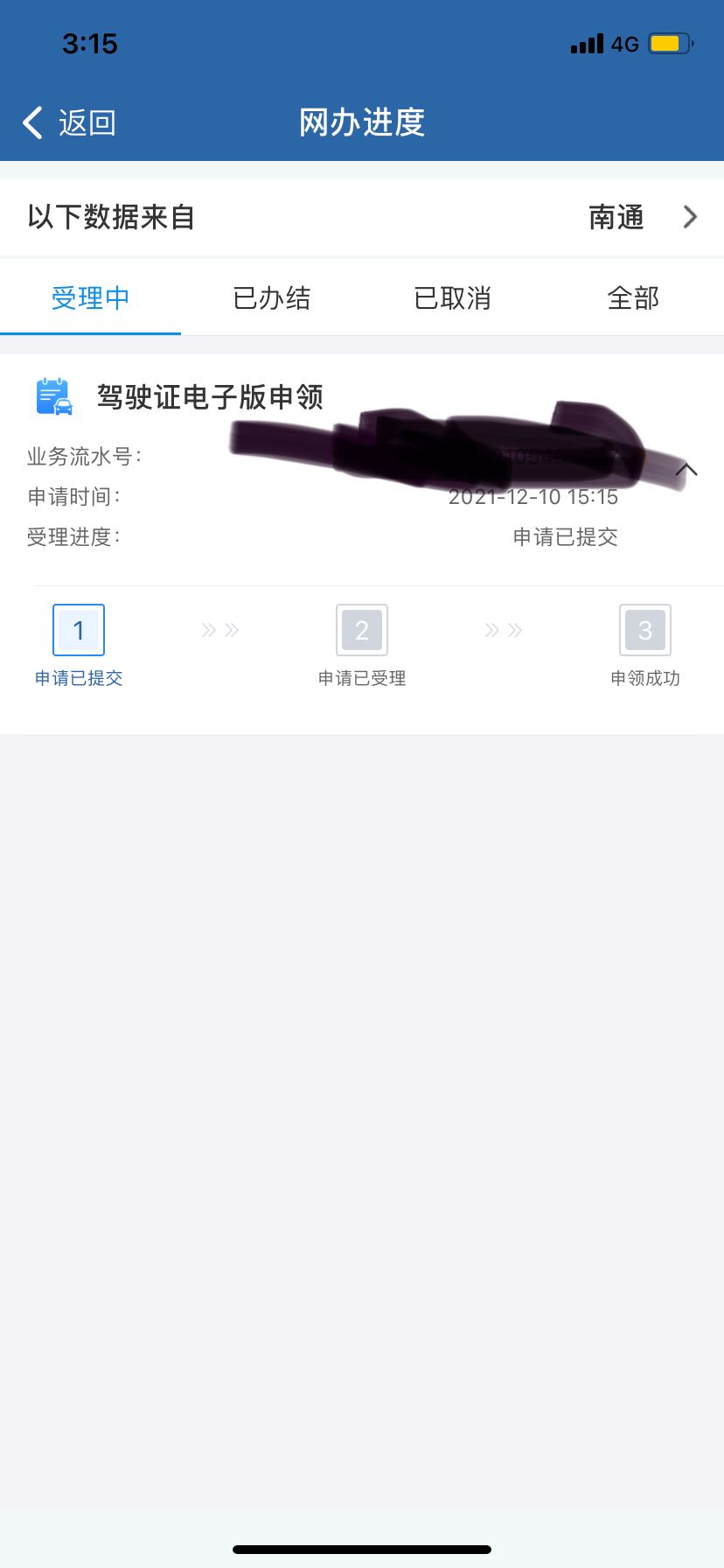Collapse the 驾驶证电子版申领 card details
This screenshot has height=1568, width=724.
point(687,471)
